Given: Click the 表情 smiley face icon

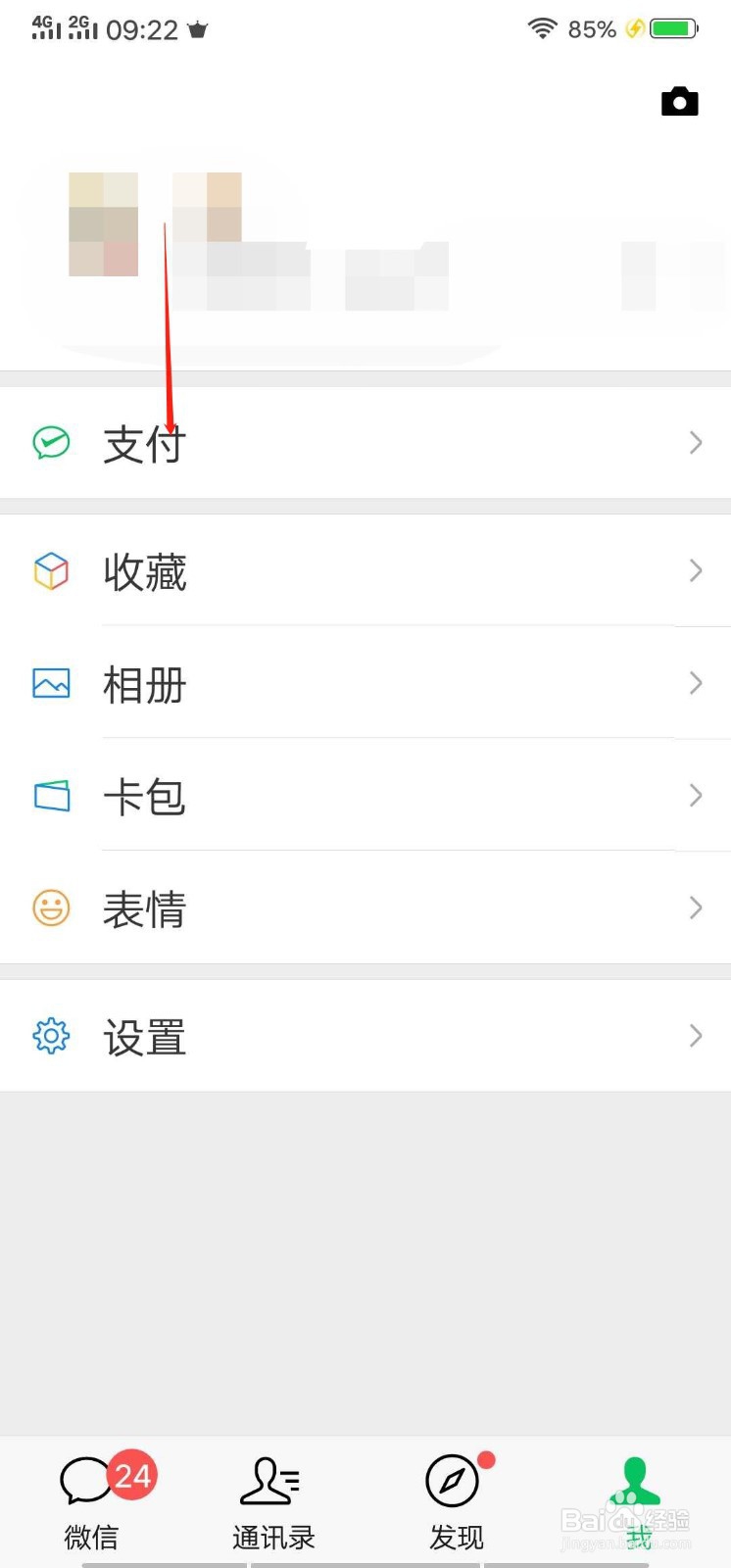Looking at the screenshot, I should click(51, 908).
